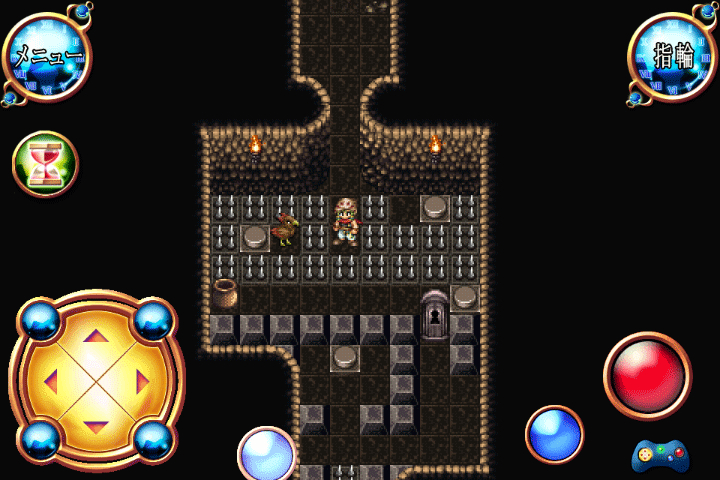Tap the blue action button

[x=554, y=434]
